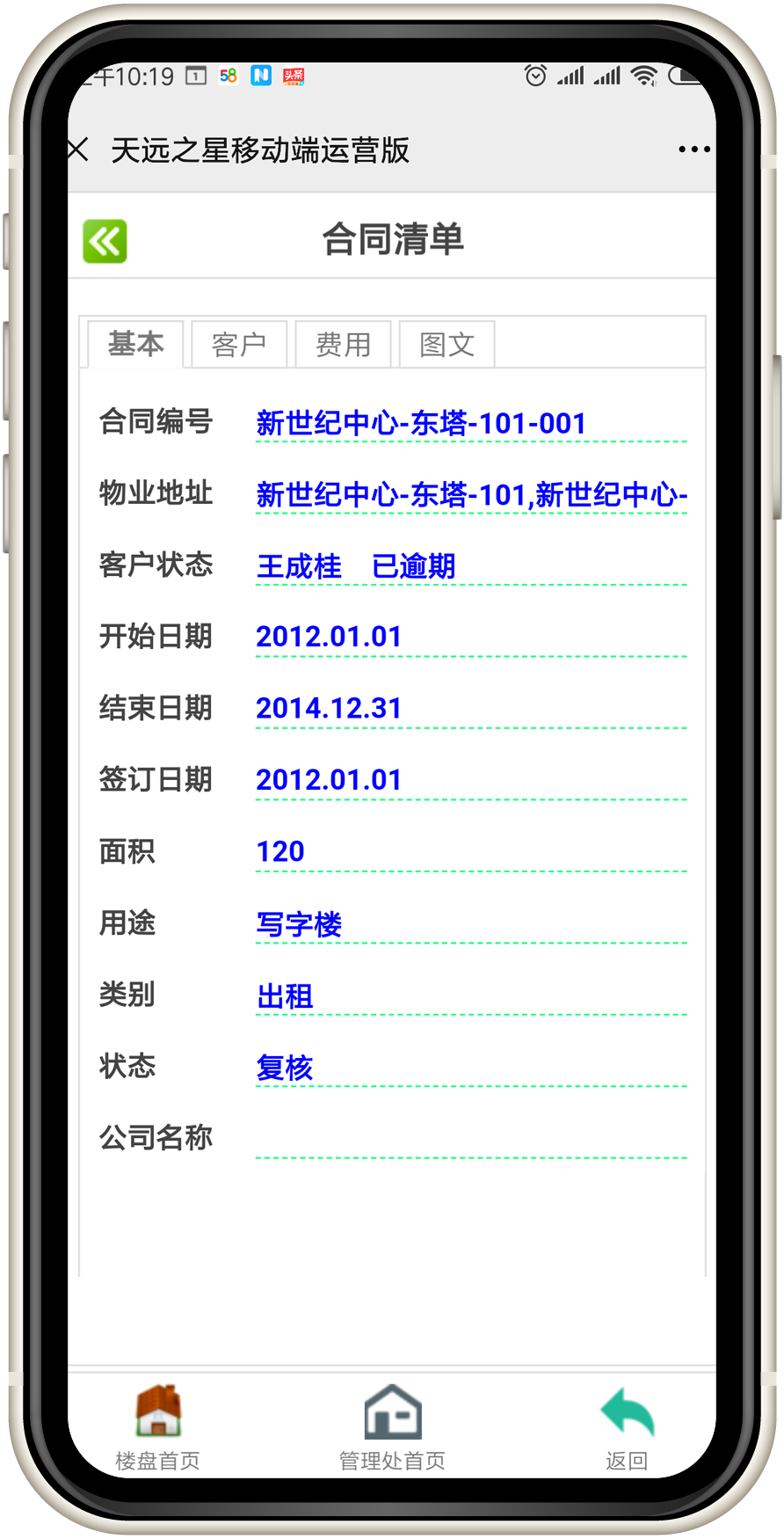Tap the 合同编号 field

tap(471, 423)
